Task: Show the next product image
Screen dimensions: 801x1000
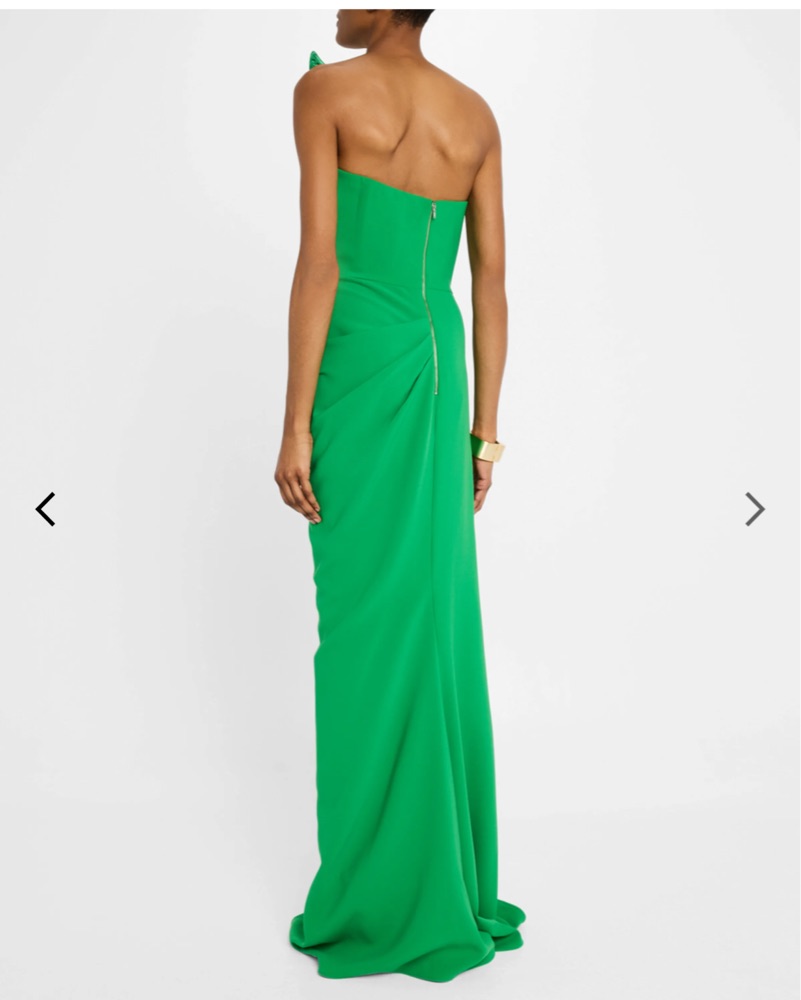Action: (x=755, y=509)
